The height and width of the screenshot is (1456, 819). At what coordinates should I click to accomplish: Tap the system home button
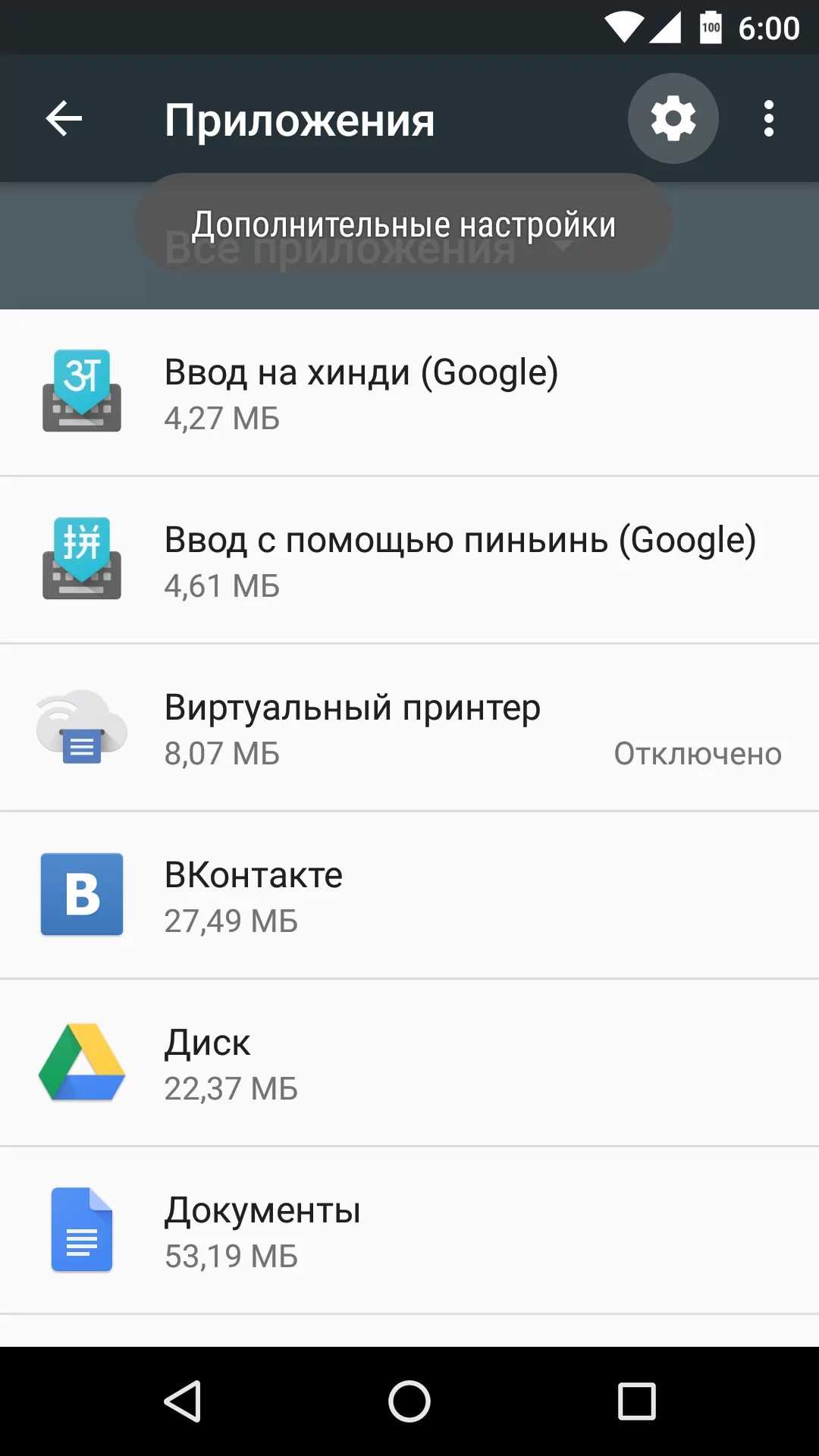(409, 1401)
